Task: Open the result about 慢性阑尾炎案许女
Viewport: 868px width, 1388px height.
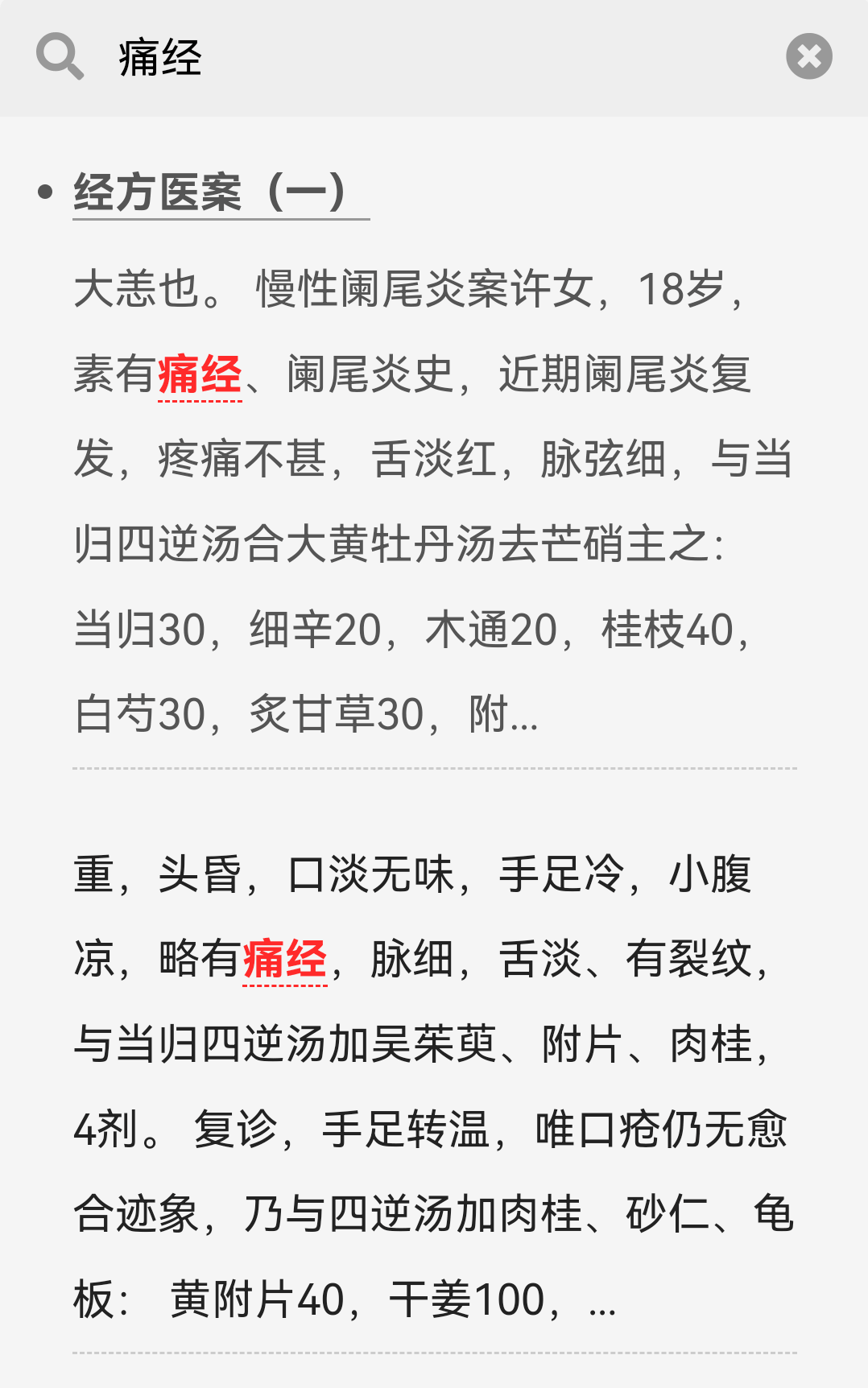Action: tap(435, 501)
